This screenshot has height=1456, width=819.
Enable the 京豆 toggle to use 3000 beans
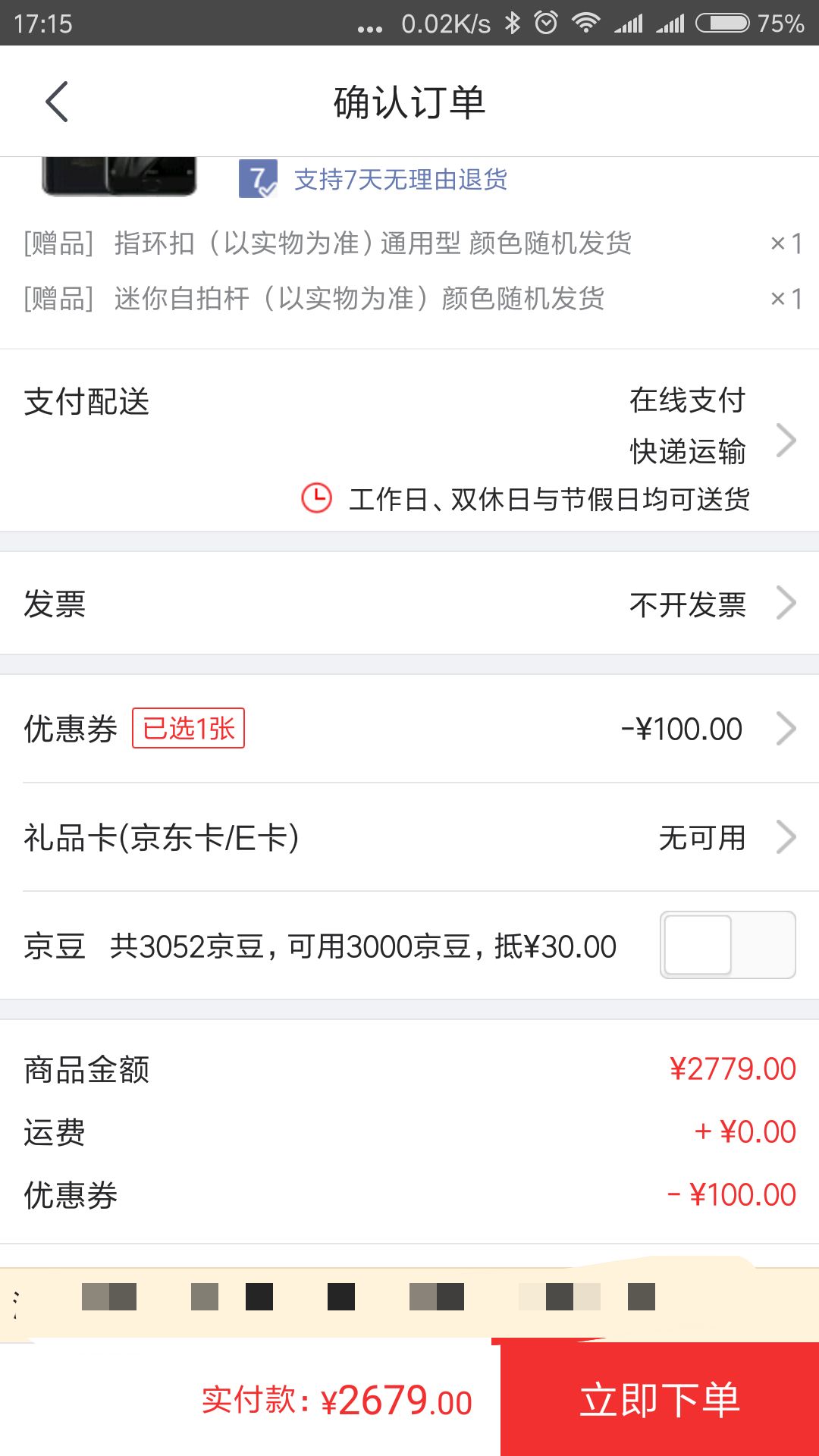point(727,945)
